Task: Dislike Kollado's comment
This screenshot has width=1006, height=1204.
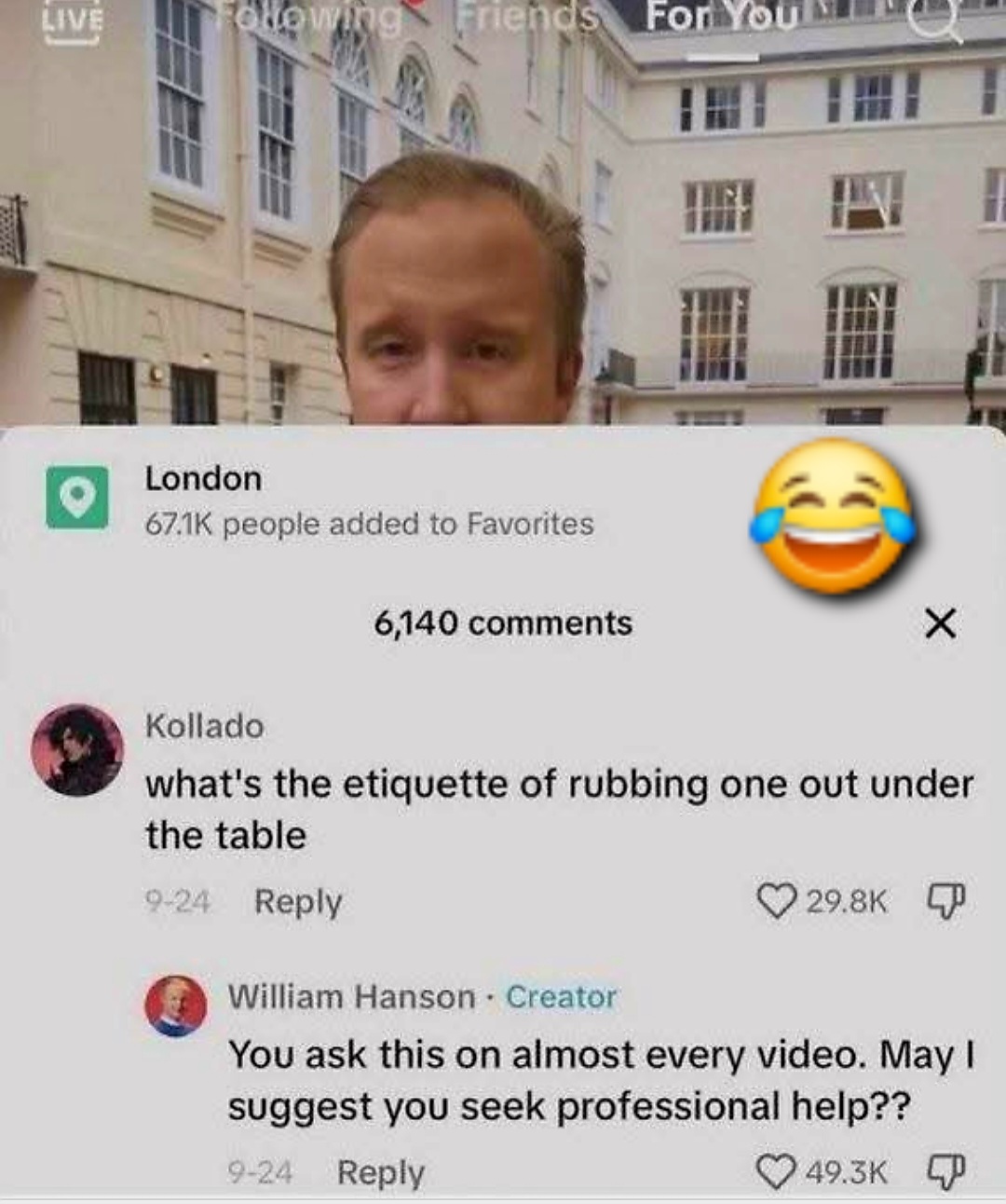Action: point(946,901)
